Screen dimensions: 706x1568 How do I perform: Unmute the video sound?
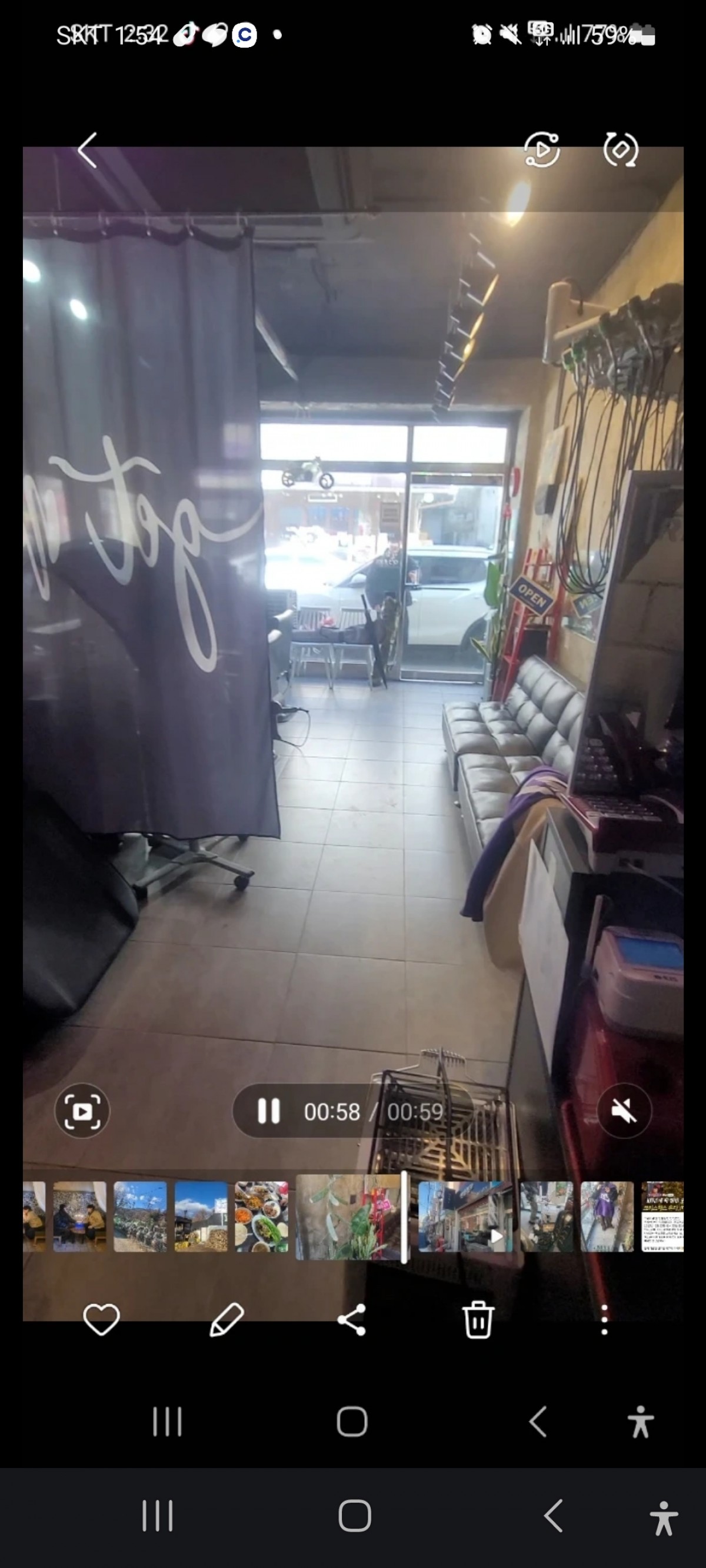click(624, 1112)
